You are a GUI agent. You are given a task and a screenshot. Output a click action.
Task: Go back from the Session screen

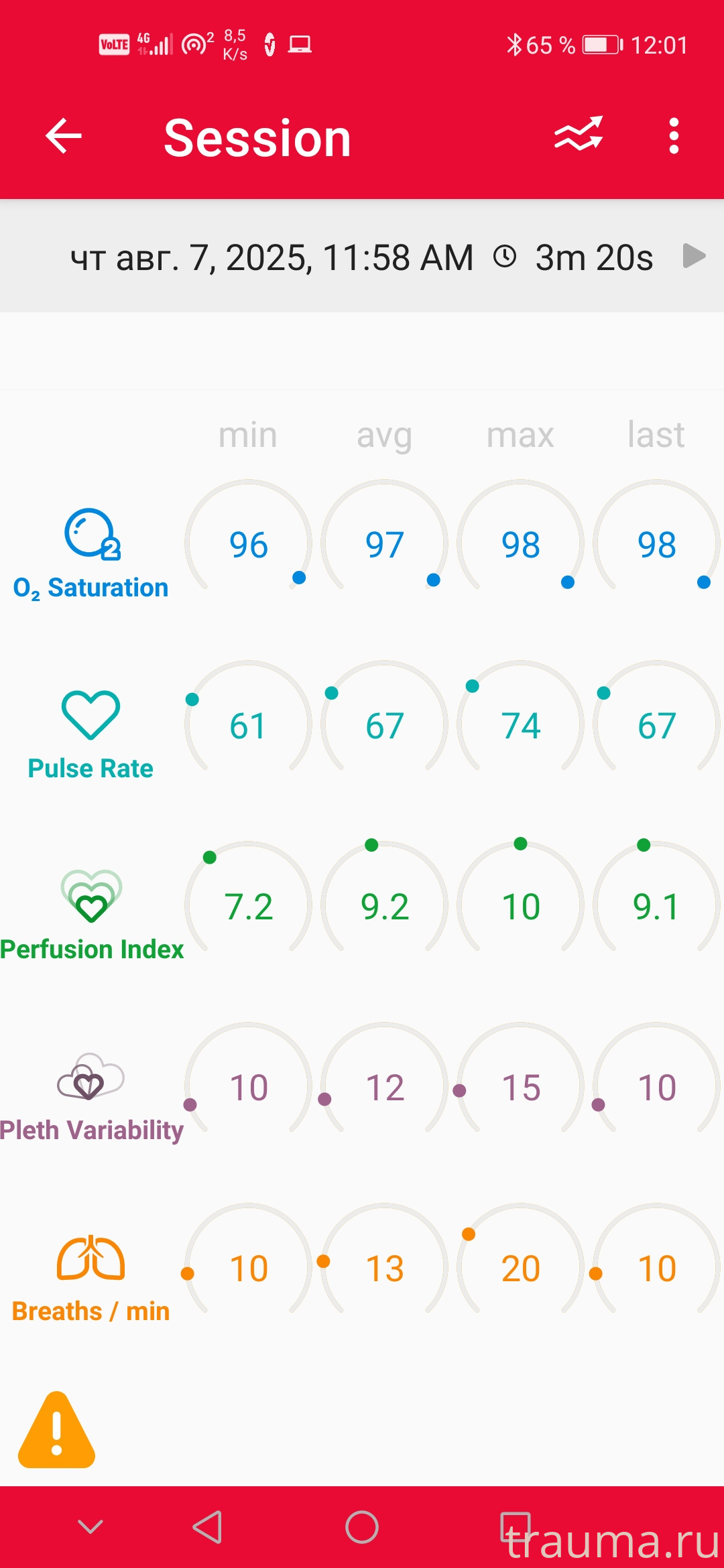pyautogui.click(x=64, y=136)
